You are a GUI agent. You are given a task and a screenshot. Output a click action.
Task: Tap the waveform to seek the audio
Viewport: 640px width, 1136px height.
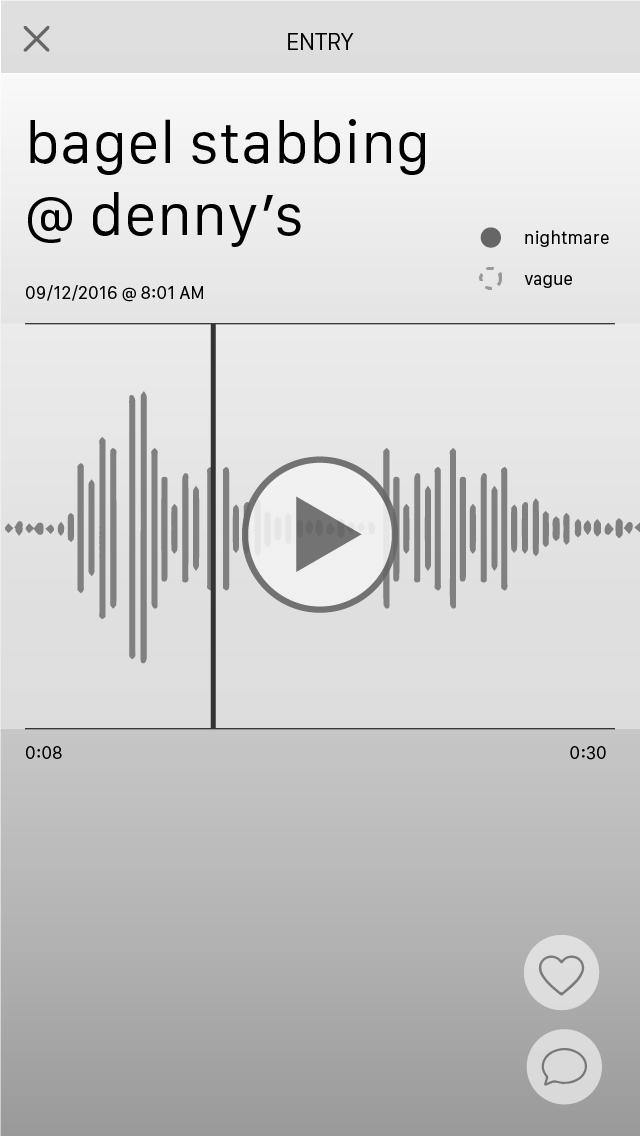click(x=480, y=527)
